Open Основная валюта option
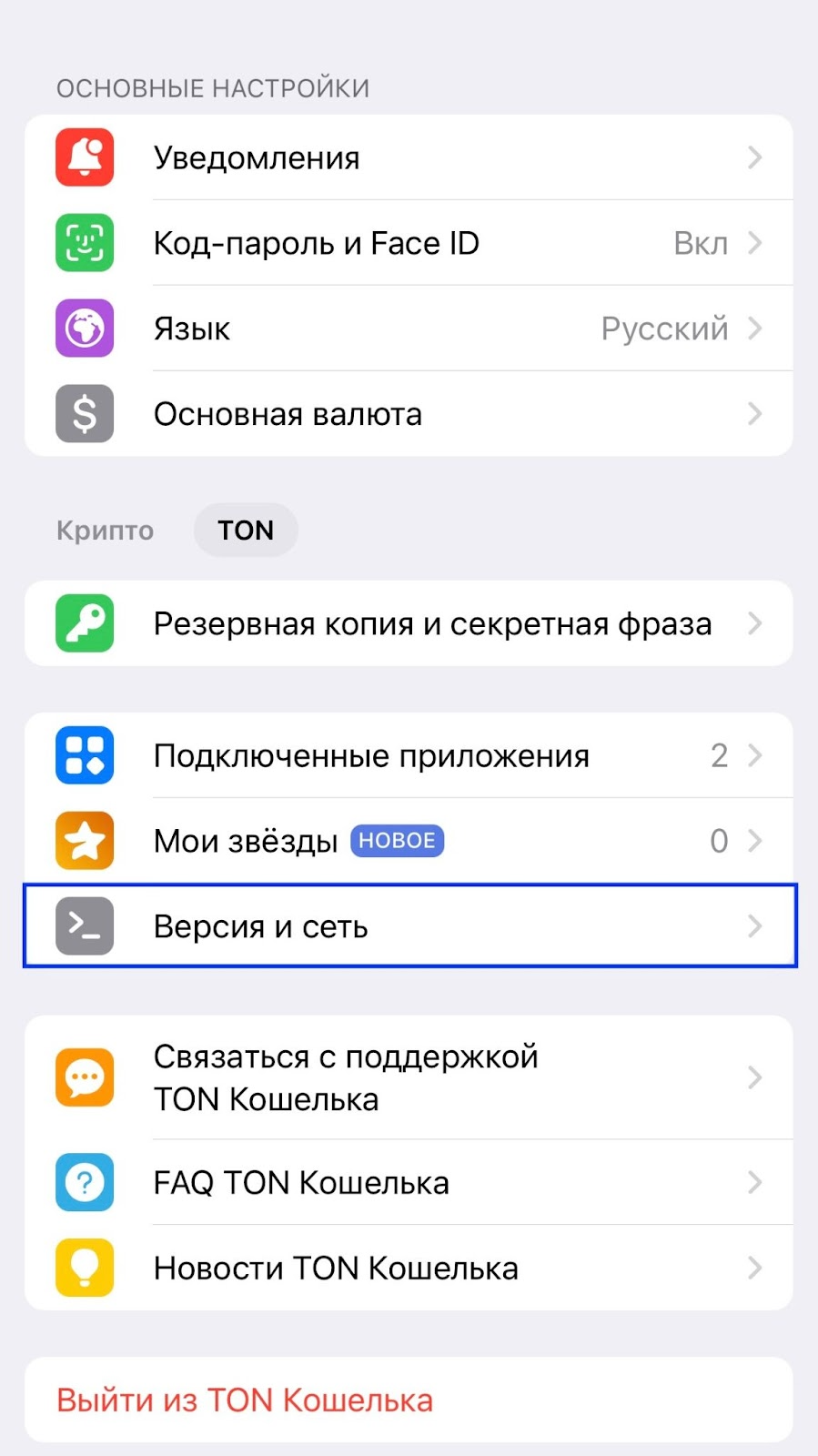 (409, 414)
